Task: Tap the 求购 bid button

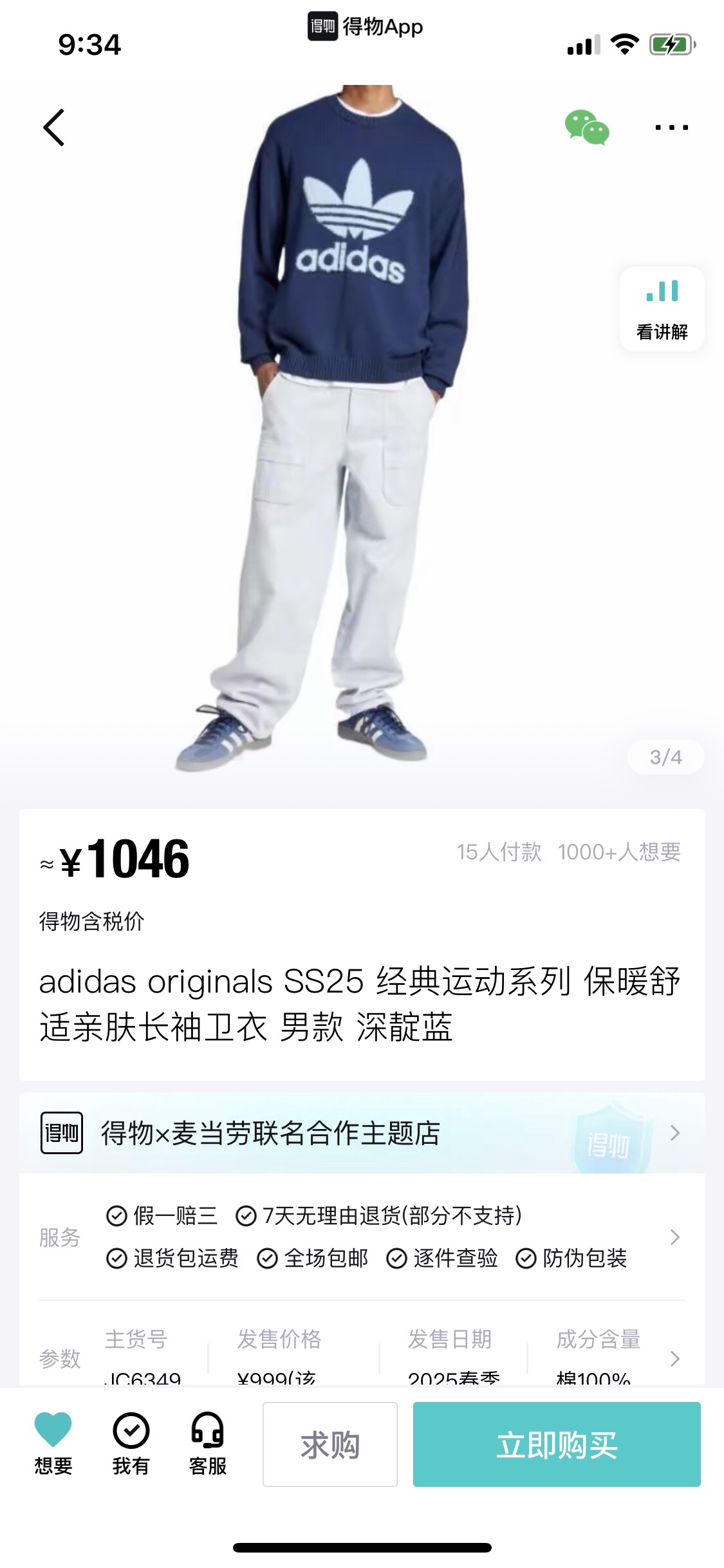Action: tap(330, 1444)
